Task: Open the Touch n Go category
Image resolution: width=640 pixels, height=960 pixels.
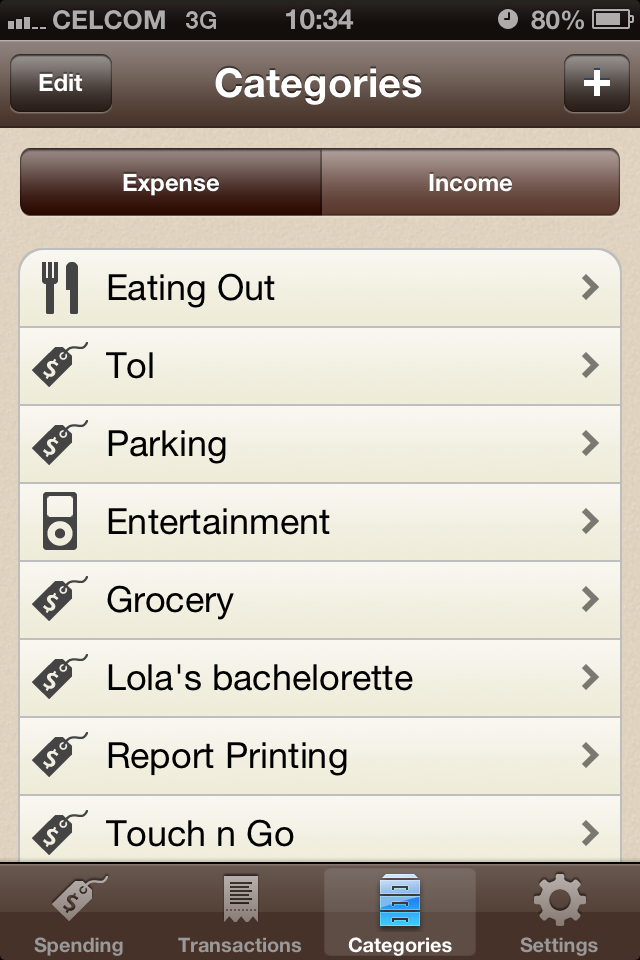Action: [x=320, y=832]
